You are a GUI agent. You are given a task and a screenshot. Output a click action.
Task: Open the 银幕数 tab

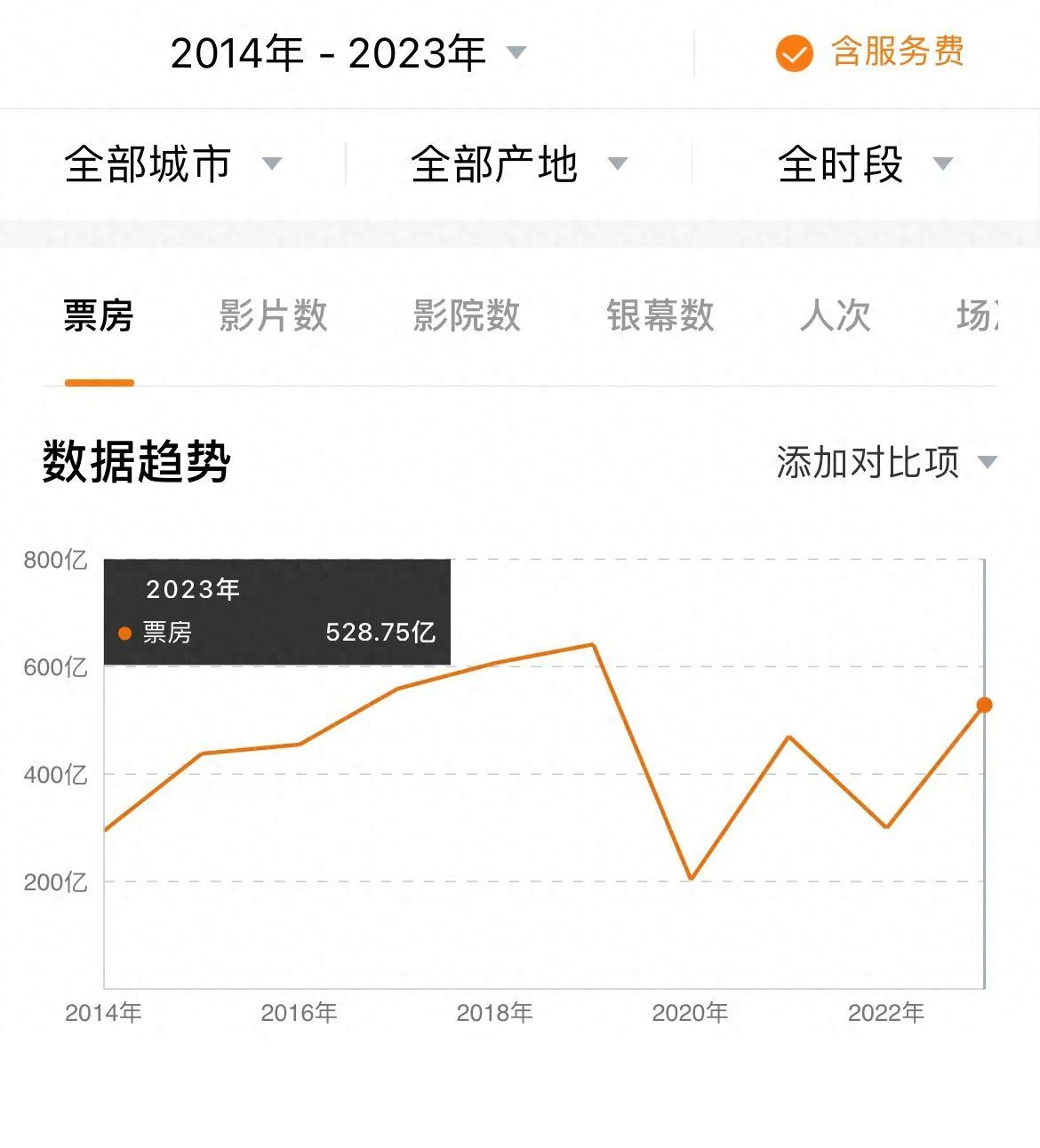[660, 317]
